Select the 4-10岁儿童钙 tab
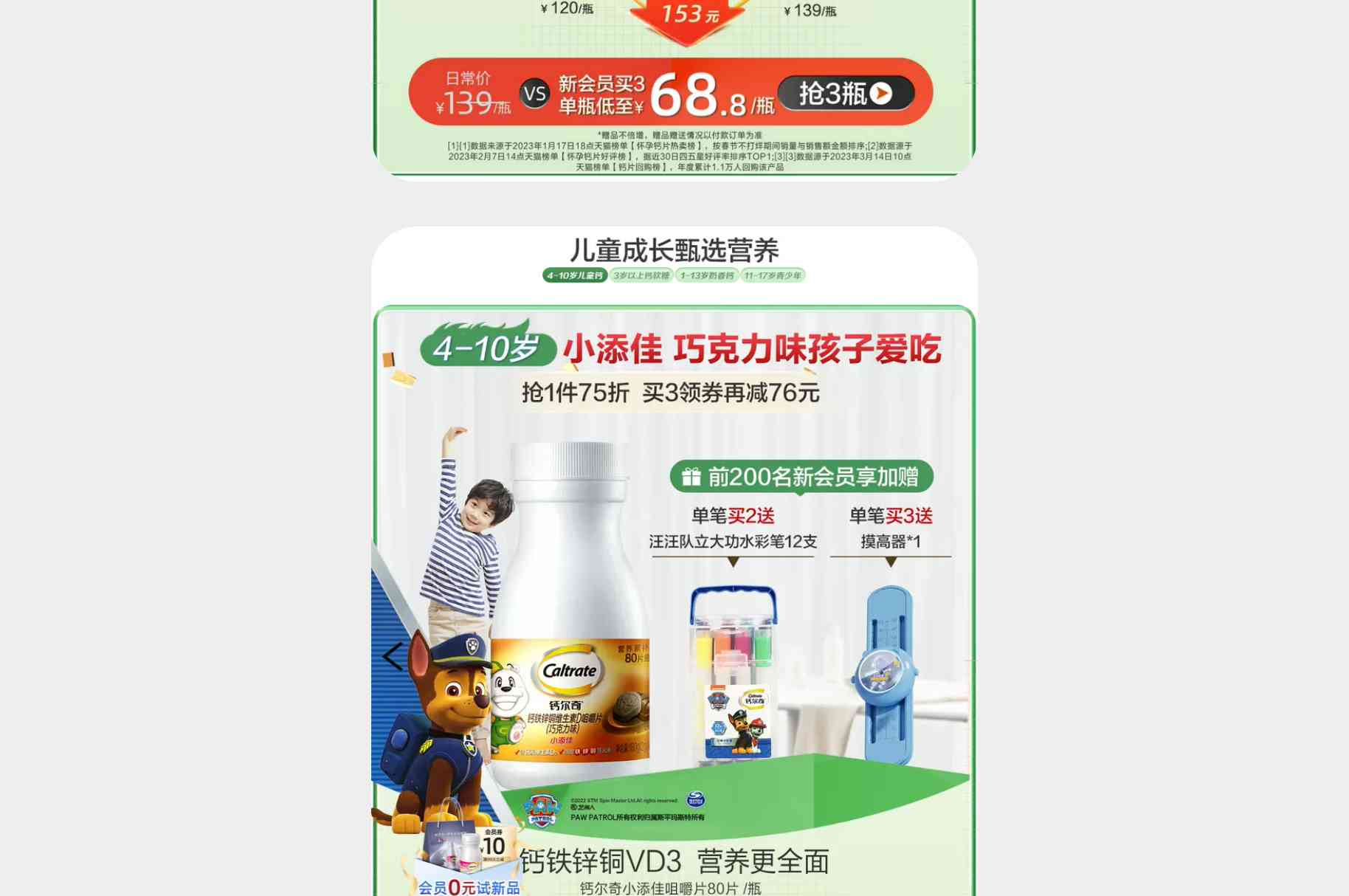Screen dimensions: 1349x896 click(x=575, y=276)
